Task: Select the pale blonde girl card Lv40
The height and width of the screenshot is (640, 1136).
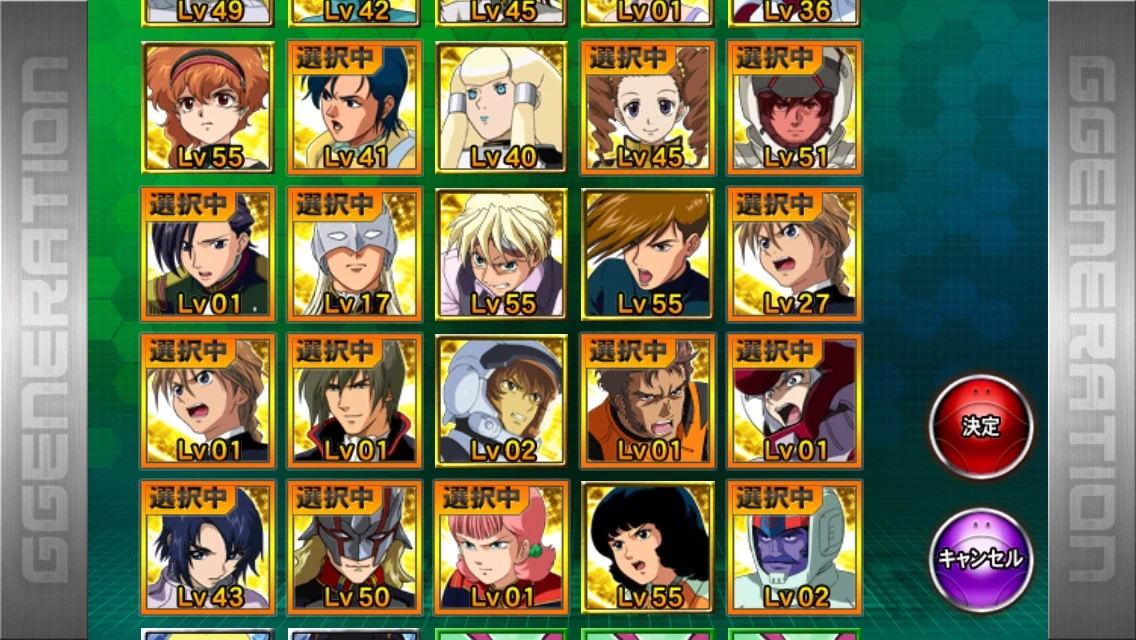Action: coord(502,108)
